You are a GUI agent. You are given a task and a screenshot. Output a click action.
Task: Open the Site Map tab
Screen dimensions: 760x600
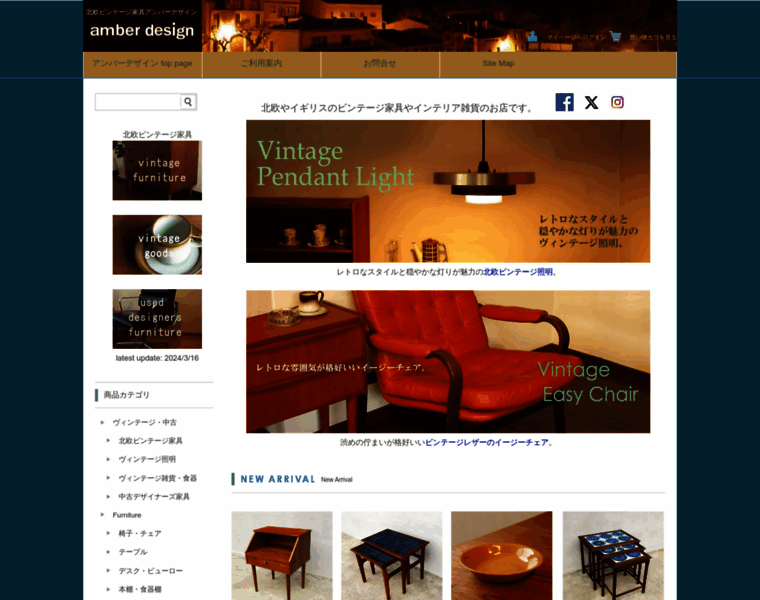[498, 63]
